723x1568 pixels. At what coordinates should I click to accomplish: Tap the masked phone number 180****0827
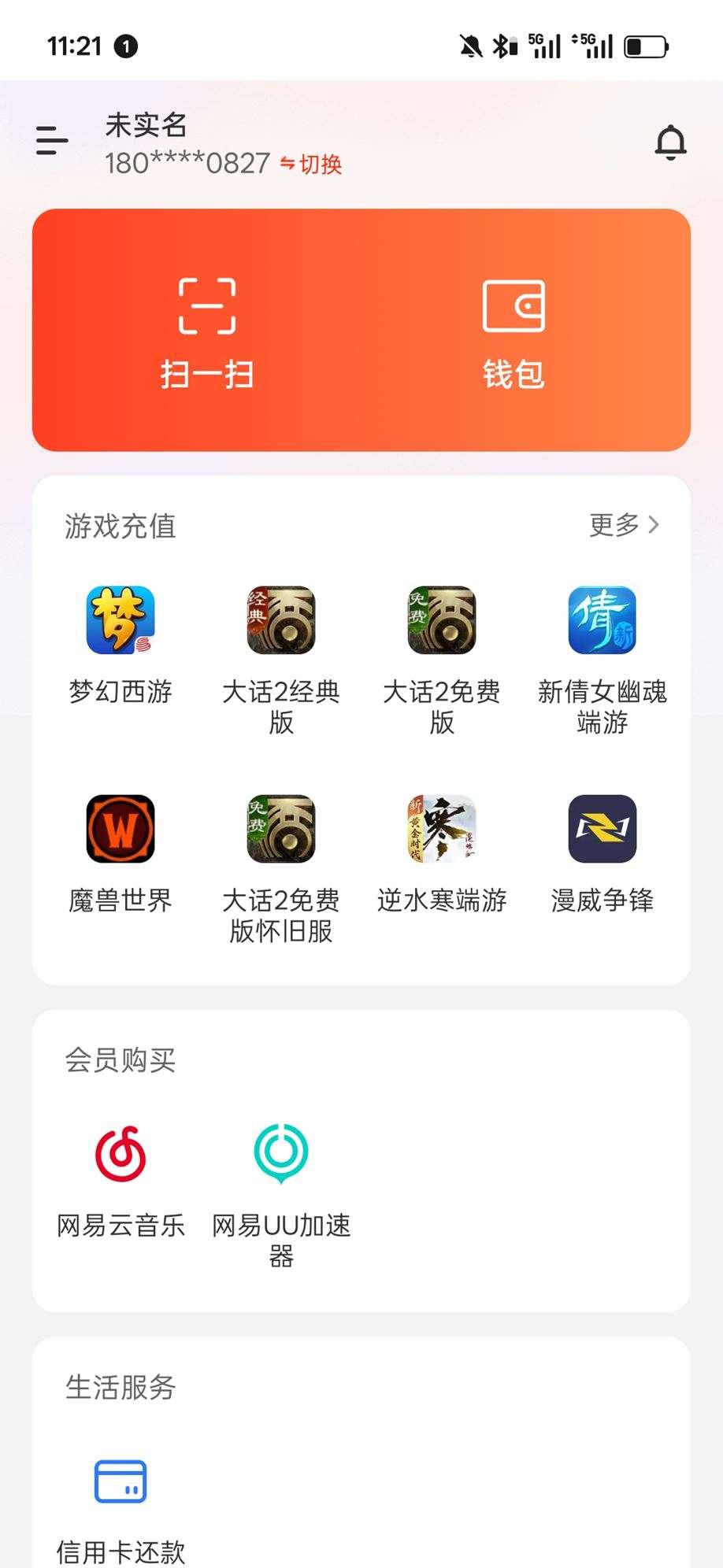187,164
